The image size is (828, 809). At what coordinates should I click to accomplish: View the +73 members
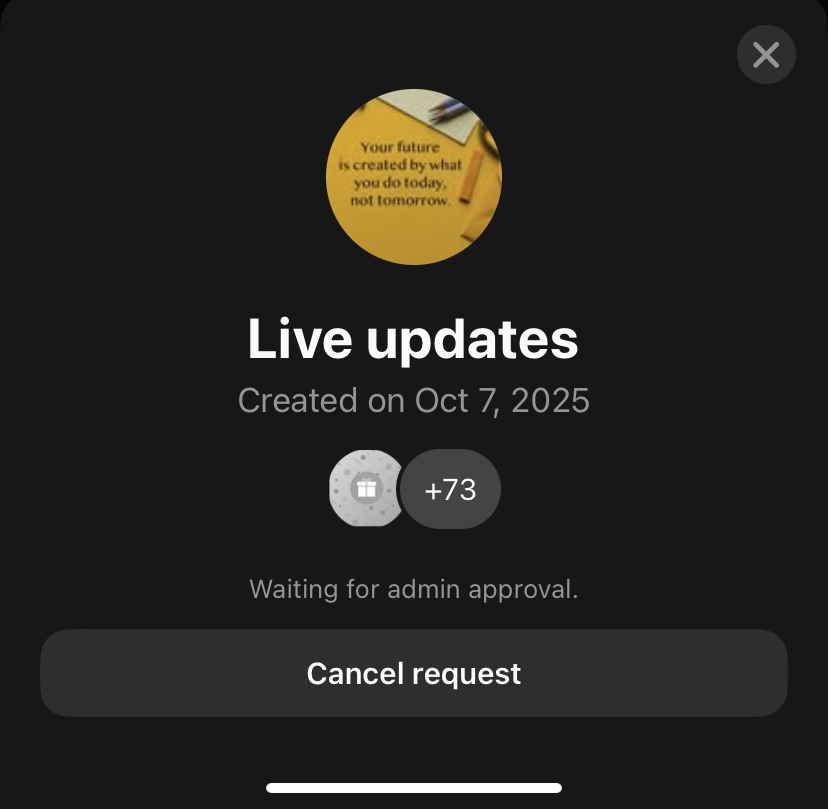click(450, 490)
